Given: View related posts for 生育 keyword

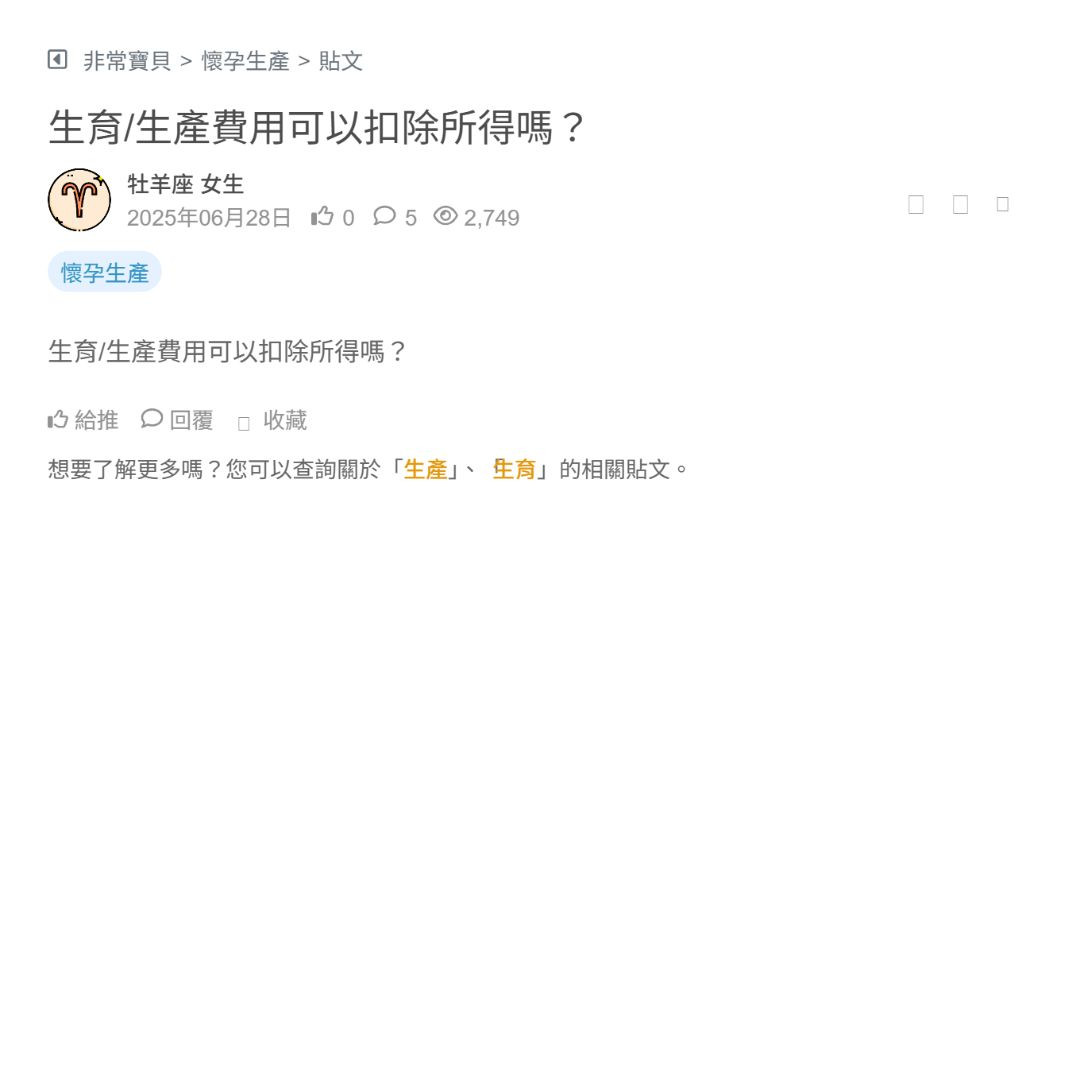Looking at the screenshot, I should click(x=514, y=469).
